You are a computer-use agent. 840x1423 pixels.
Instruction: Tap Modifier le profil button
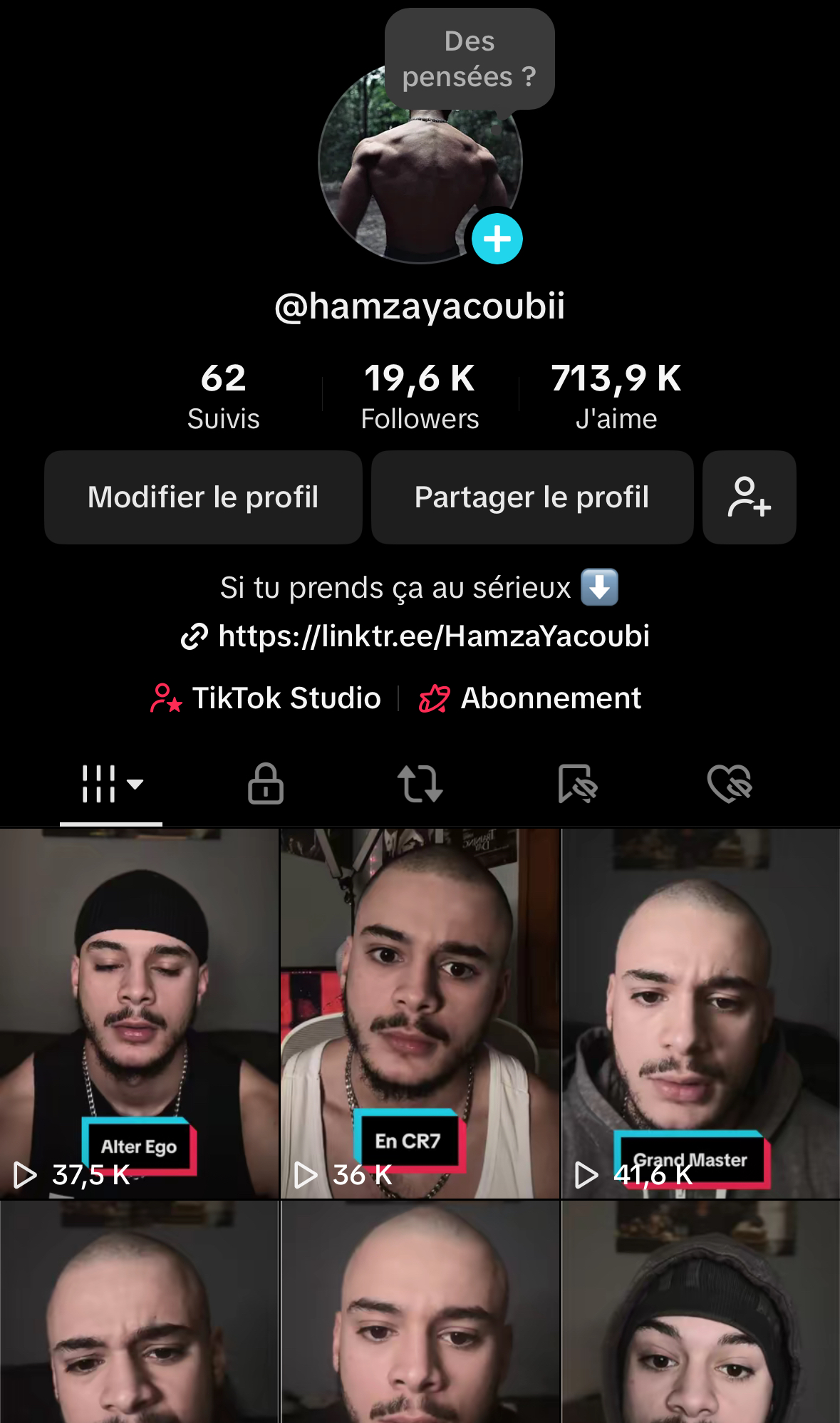203,497
